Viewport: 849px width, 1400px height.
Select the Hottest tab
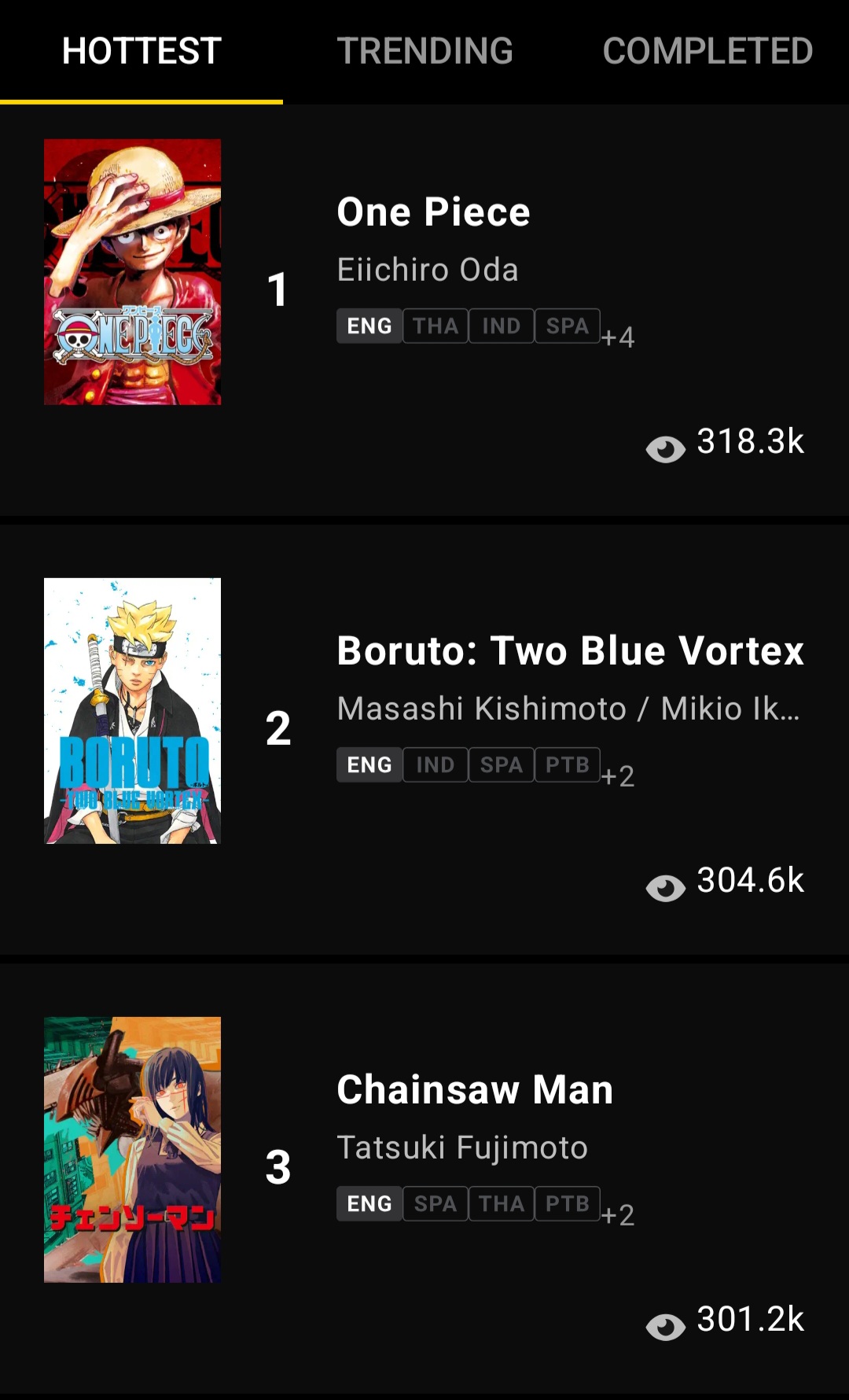(141, 51)
